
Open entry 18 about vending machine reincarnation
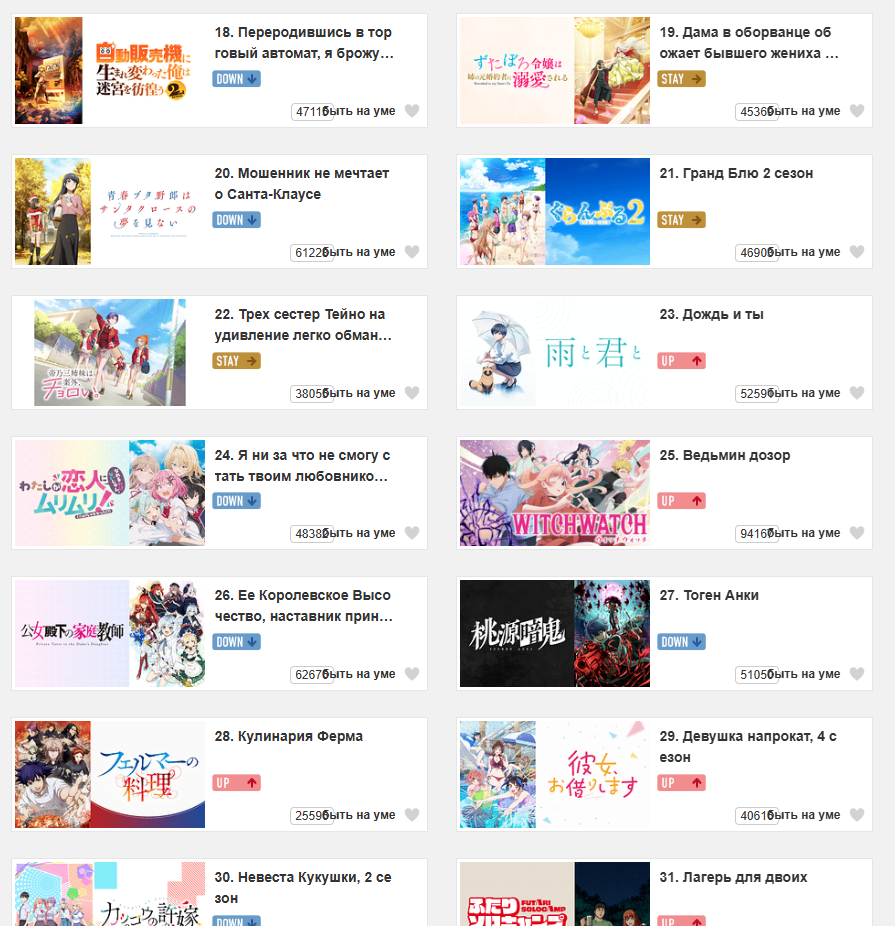point(303,42)
